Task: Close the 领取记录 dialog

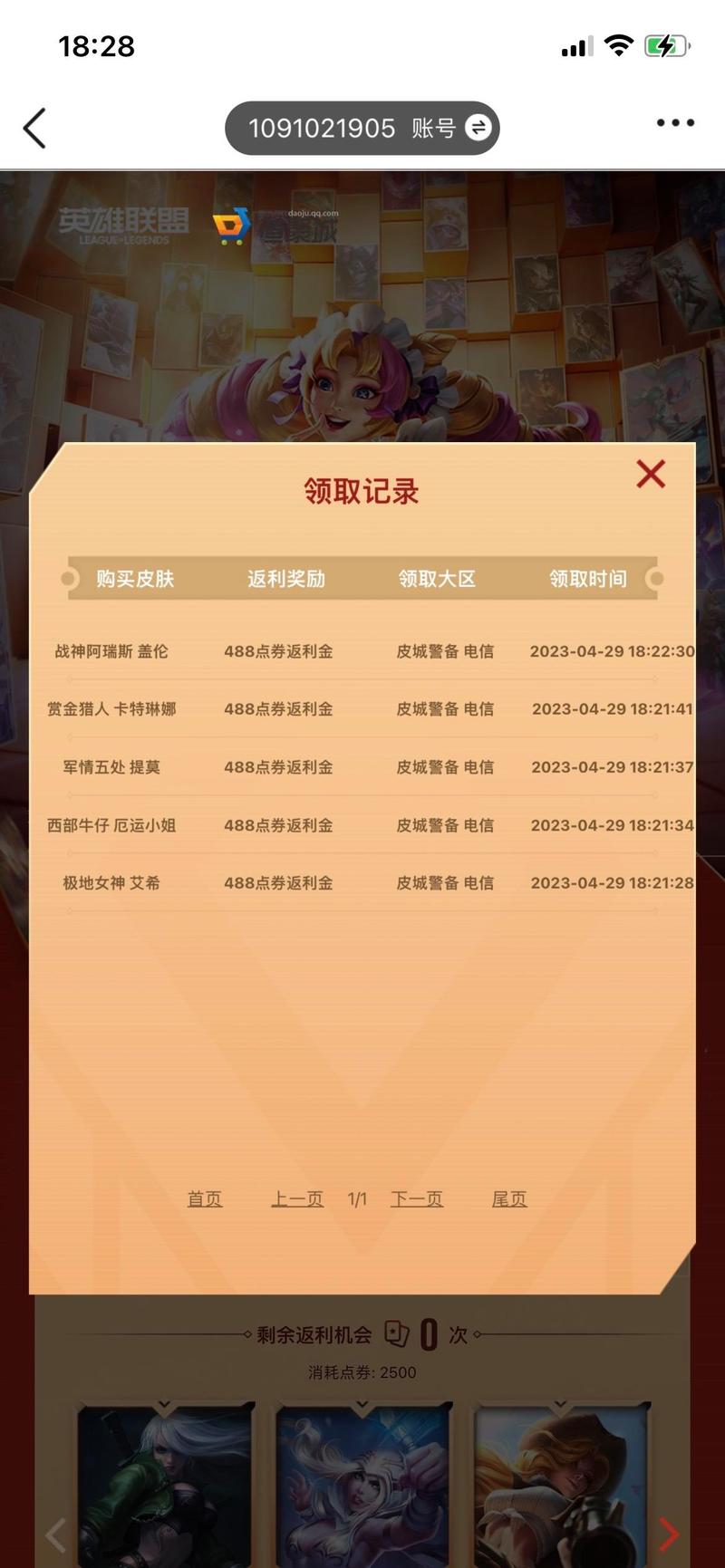Action: coord(650,475)
